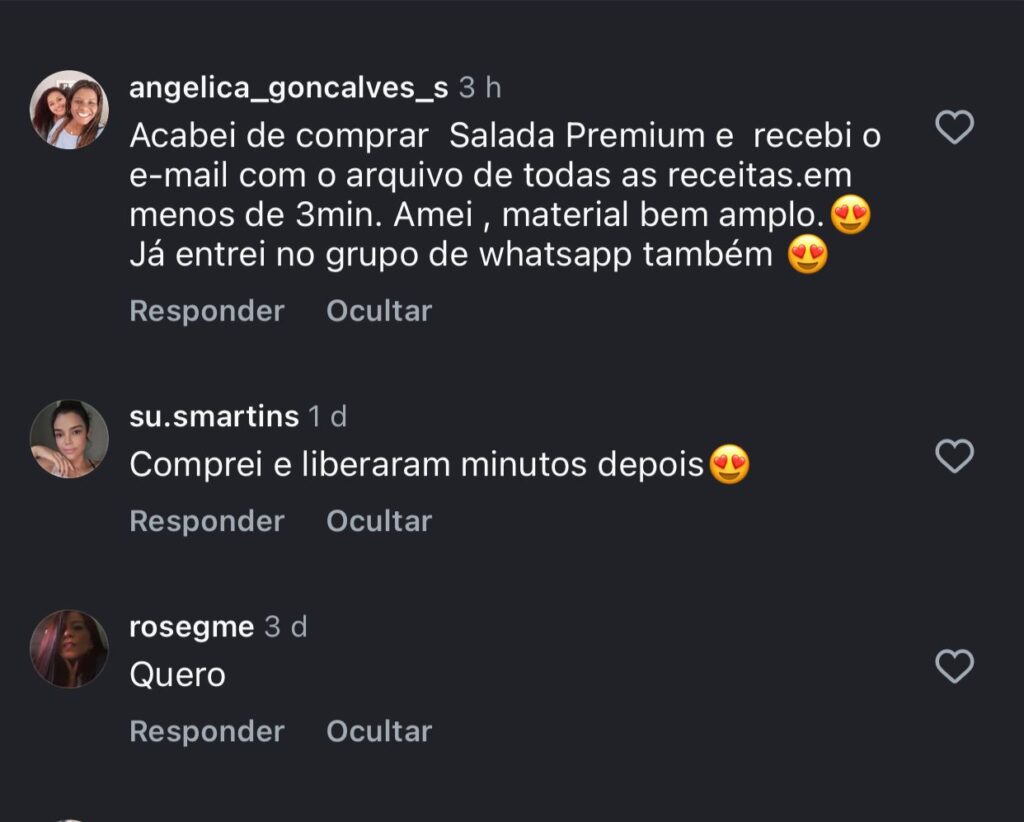Open su.smartins's profile picture
The width and height of the screenshot is (1024, 822).
coord(69,439)
